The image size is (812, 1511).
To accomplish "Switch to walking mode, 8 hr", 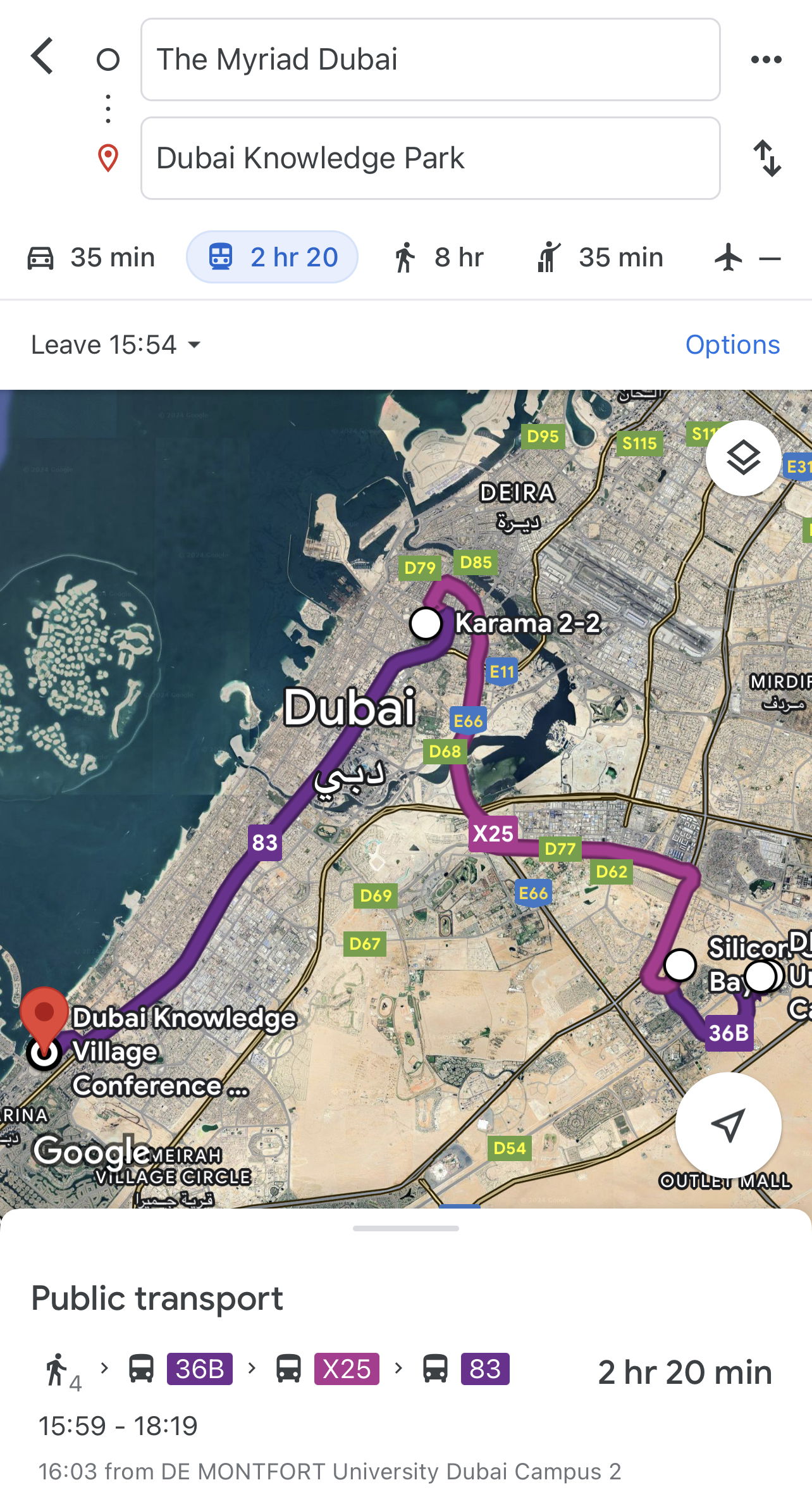I will (x=438, y=258).
